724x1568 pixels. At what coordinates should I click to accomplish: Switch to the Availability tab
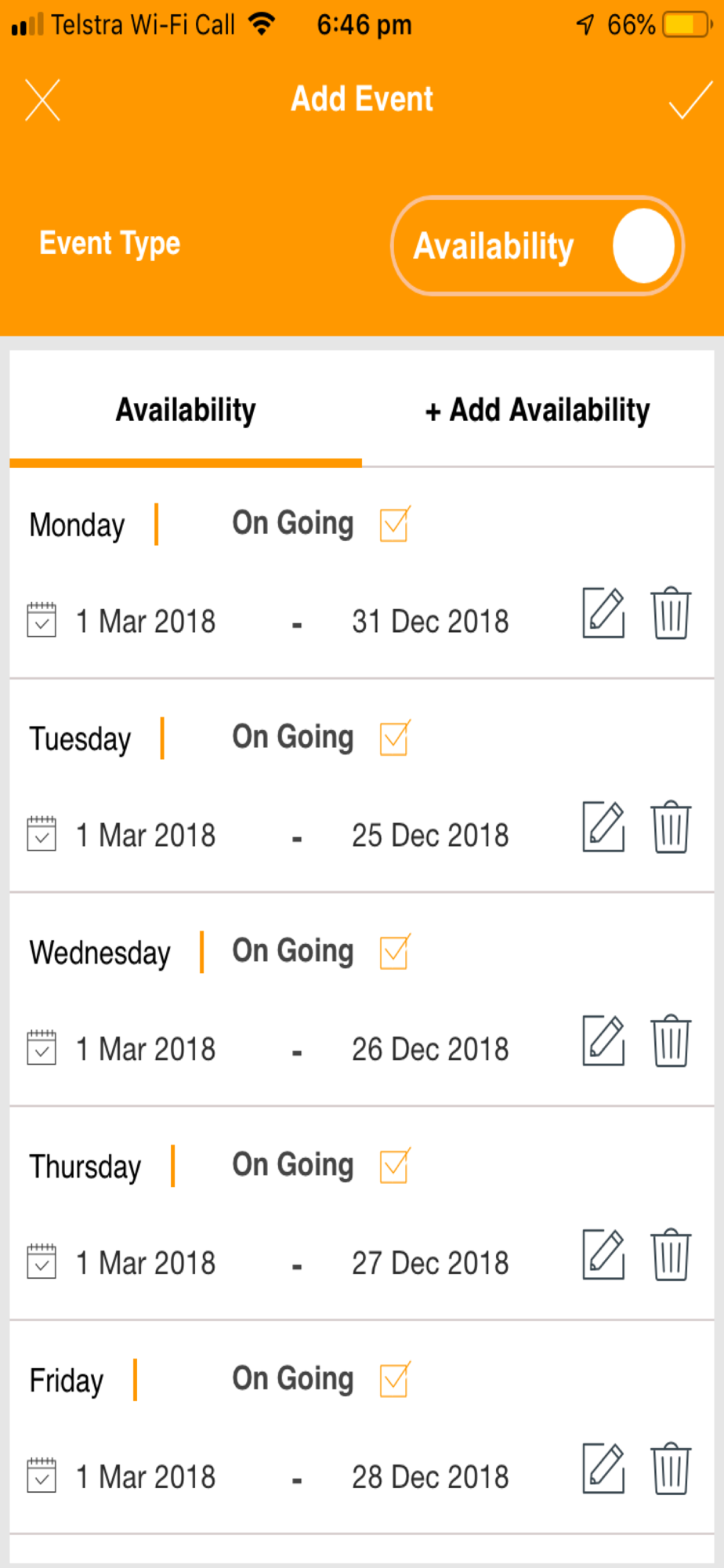pyautogui.click(x=186, y=410)
